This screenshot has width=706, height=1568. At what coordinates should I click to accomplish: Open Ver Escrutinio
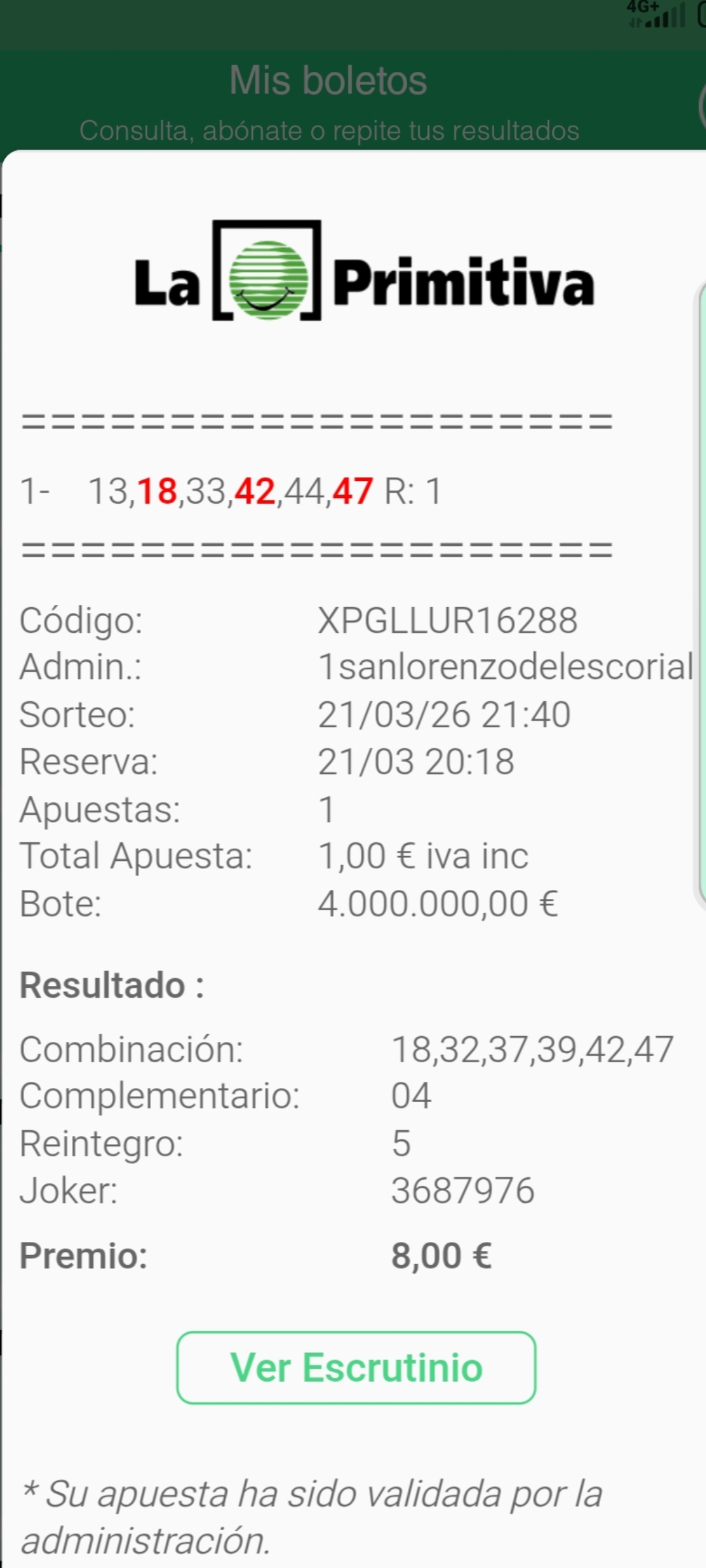[356, 1367]
